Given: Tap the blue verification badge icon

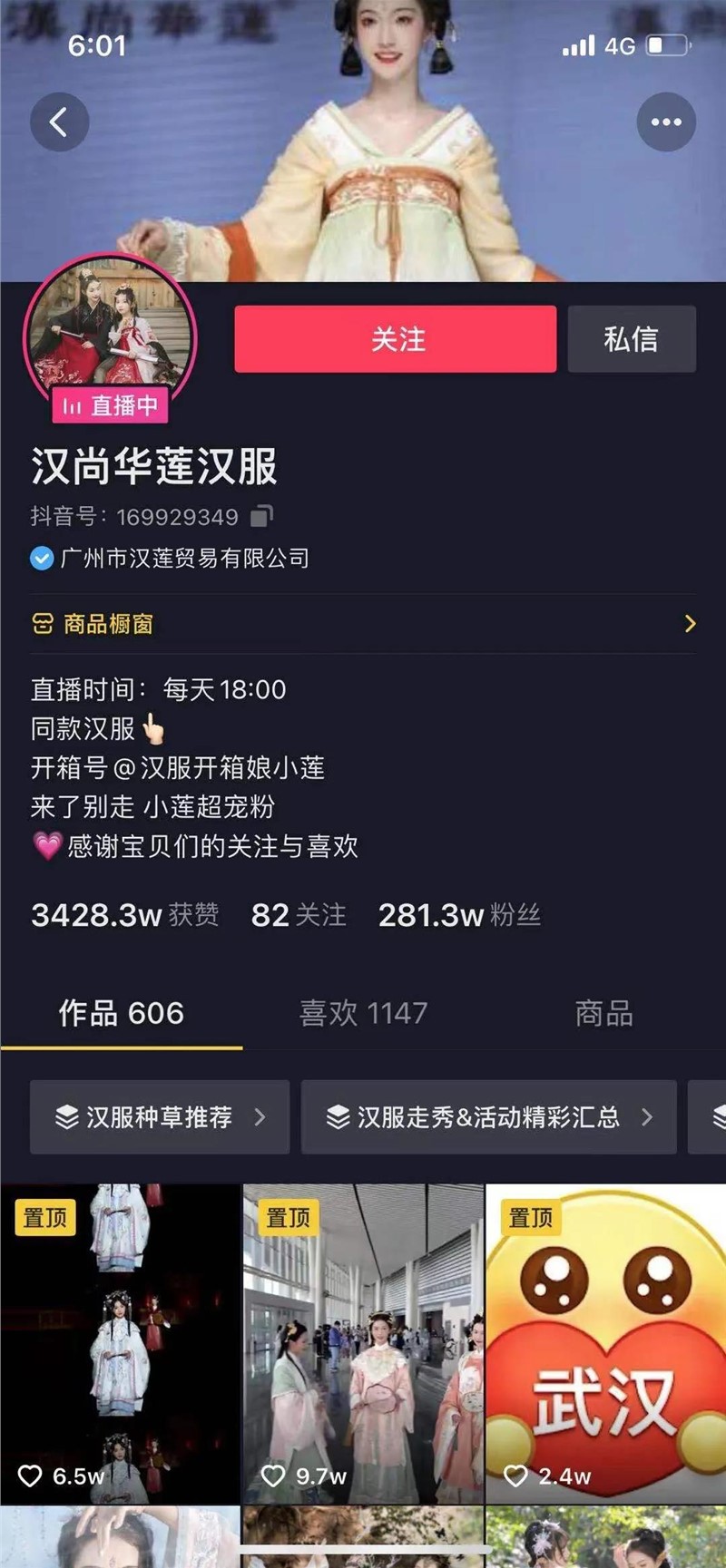Looking at the screenshot, I should 40,558.
